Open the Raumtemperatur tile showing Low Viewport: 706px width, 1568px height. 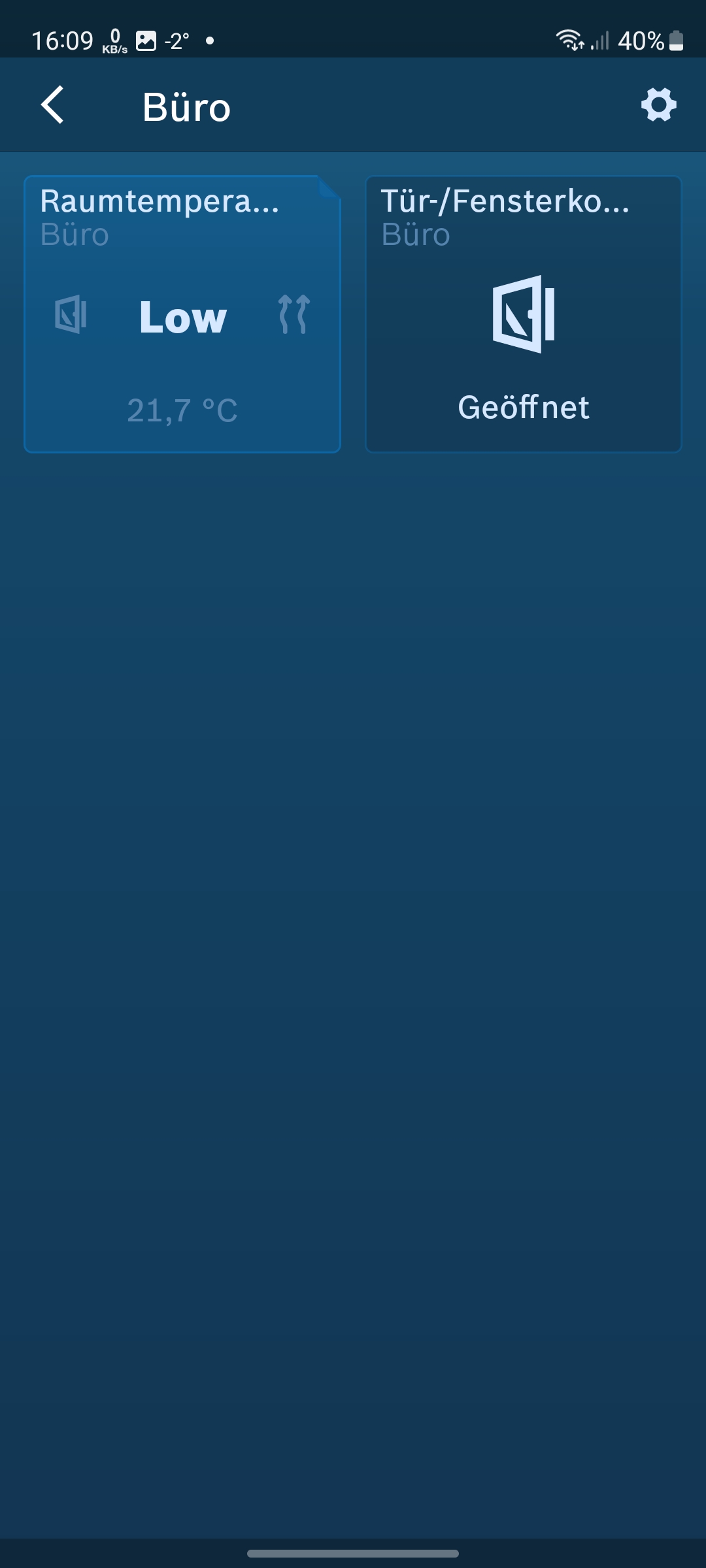coord(182,314)
